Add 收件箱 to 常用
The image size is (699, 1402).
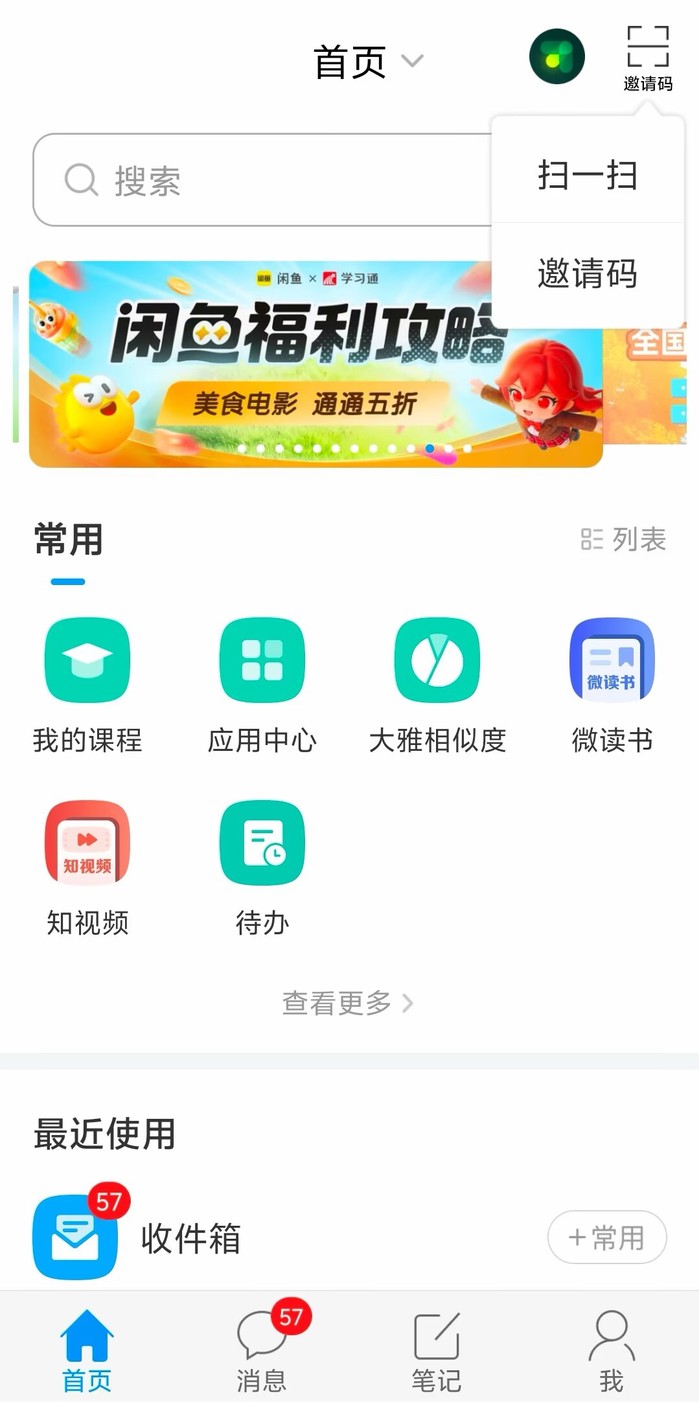[607, 1238]
